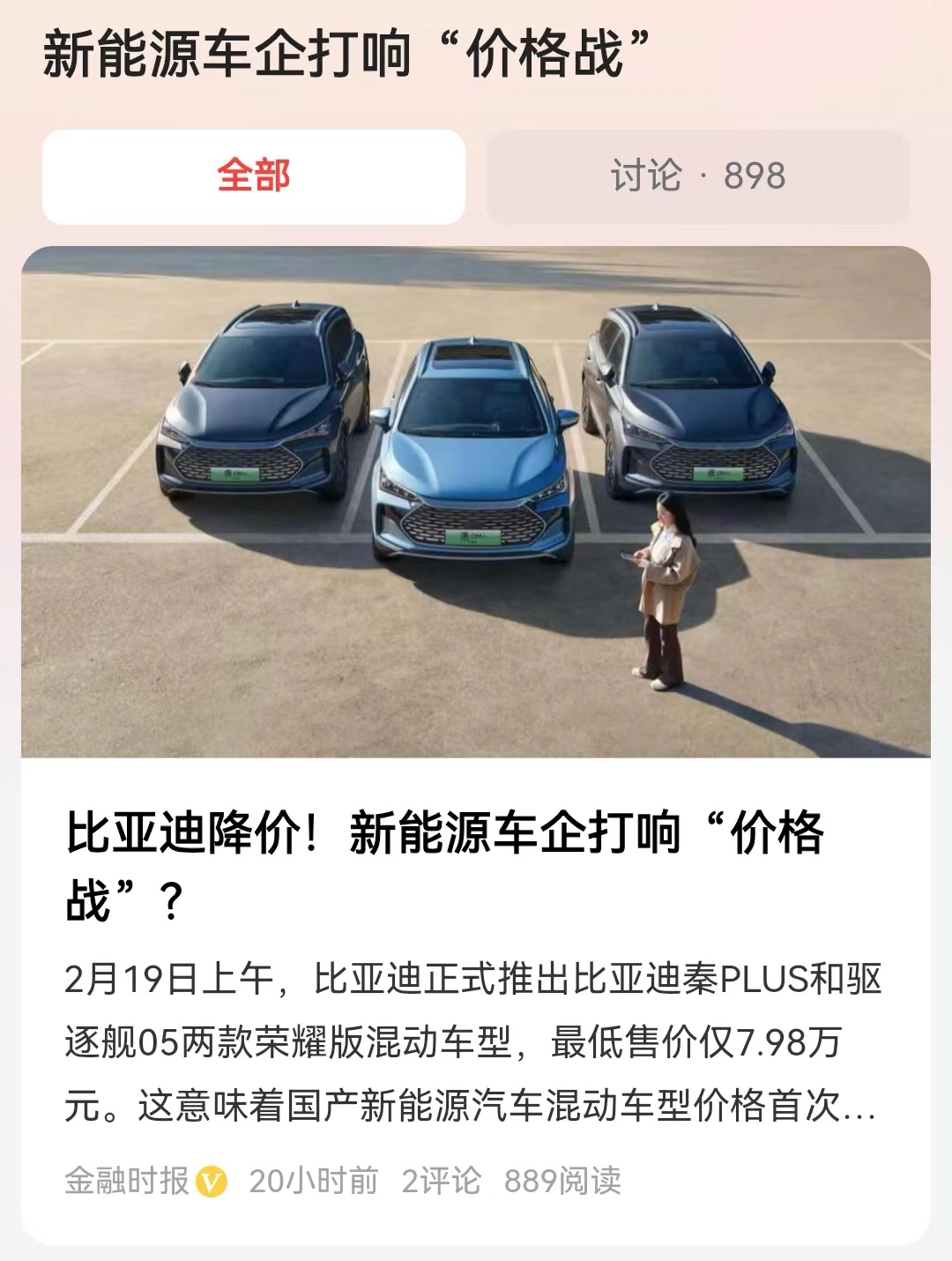
Task: Click the 898 discussion count number
Action: (756, 175)
